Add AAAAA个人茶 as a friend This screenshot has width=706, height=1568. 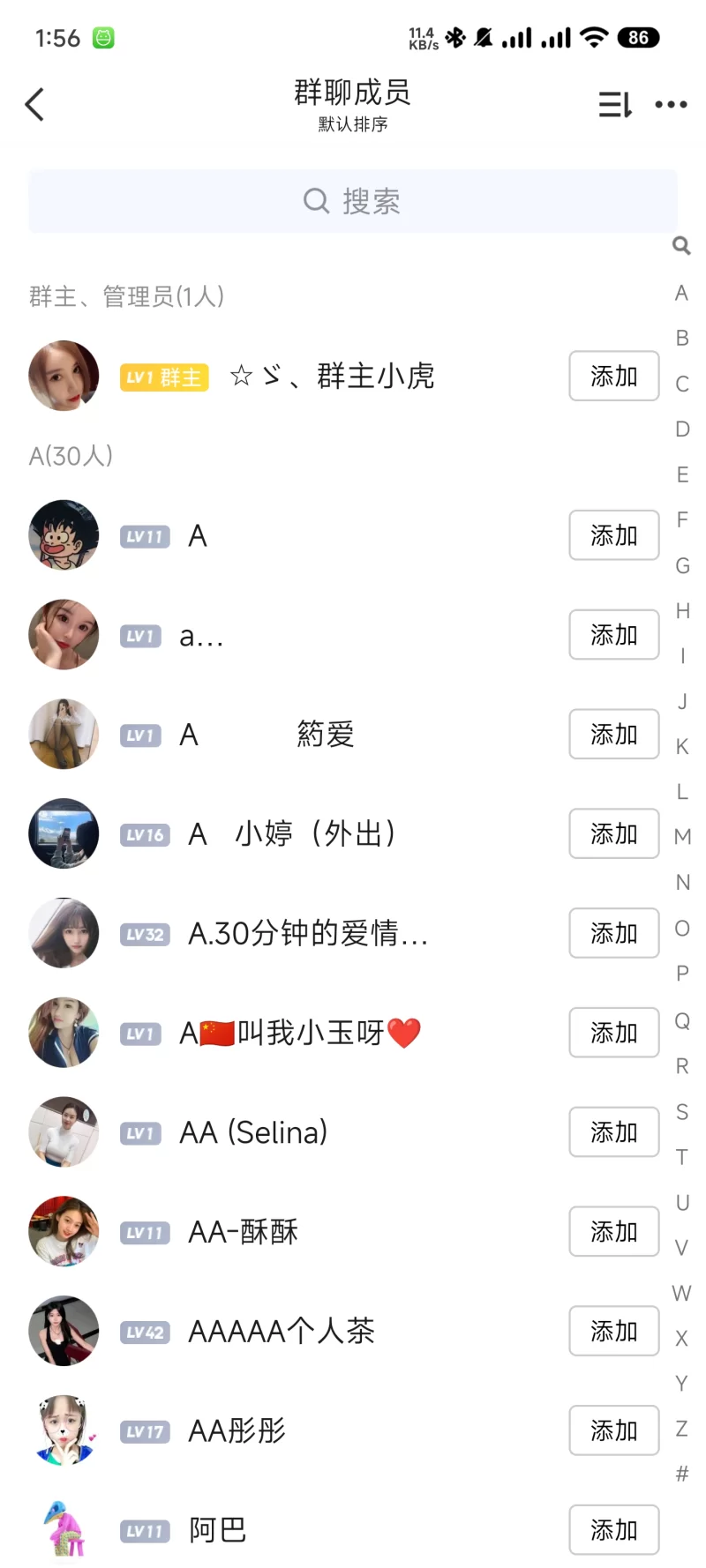tap(613, 1332)
